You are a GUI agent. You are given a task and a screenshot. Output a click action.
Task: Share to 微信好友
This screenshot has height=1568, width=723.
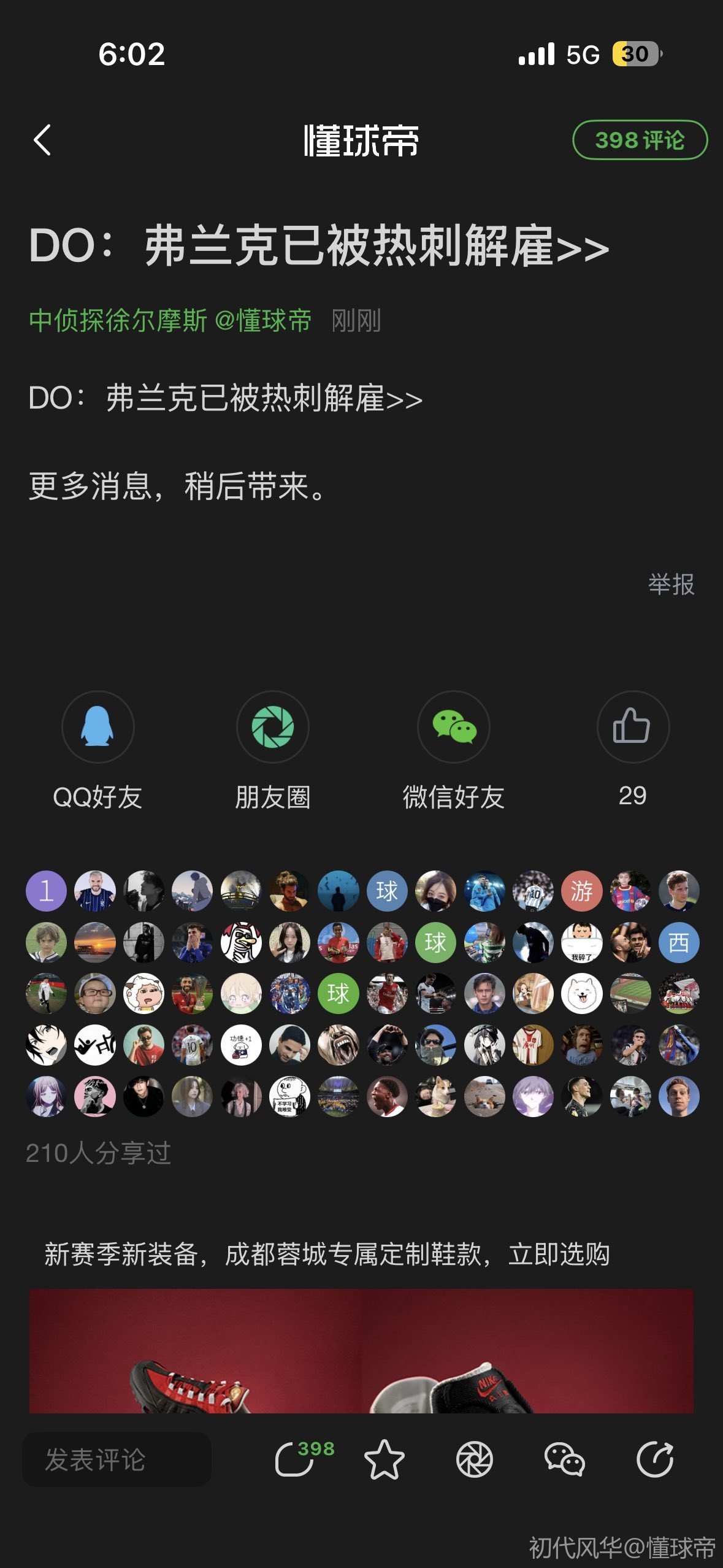pos(453,727)
